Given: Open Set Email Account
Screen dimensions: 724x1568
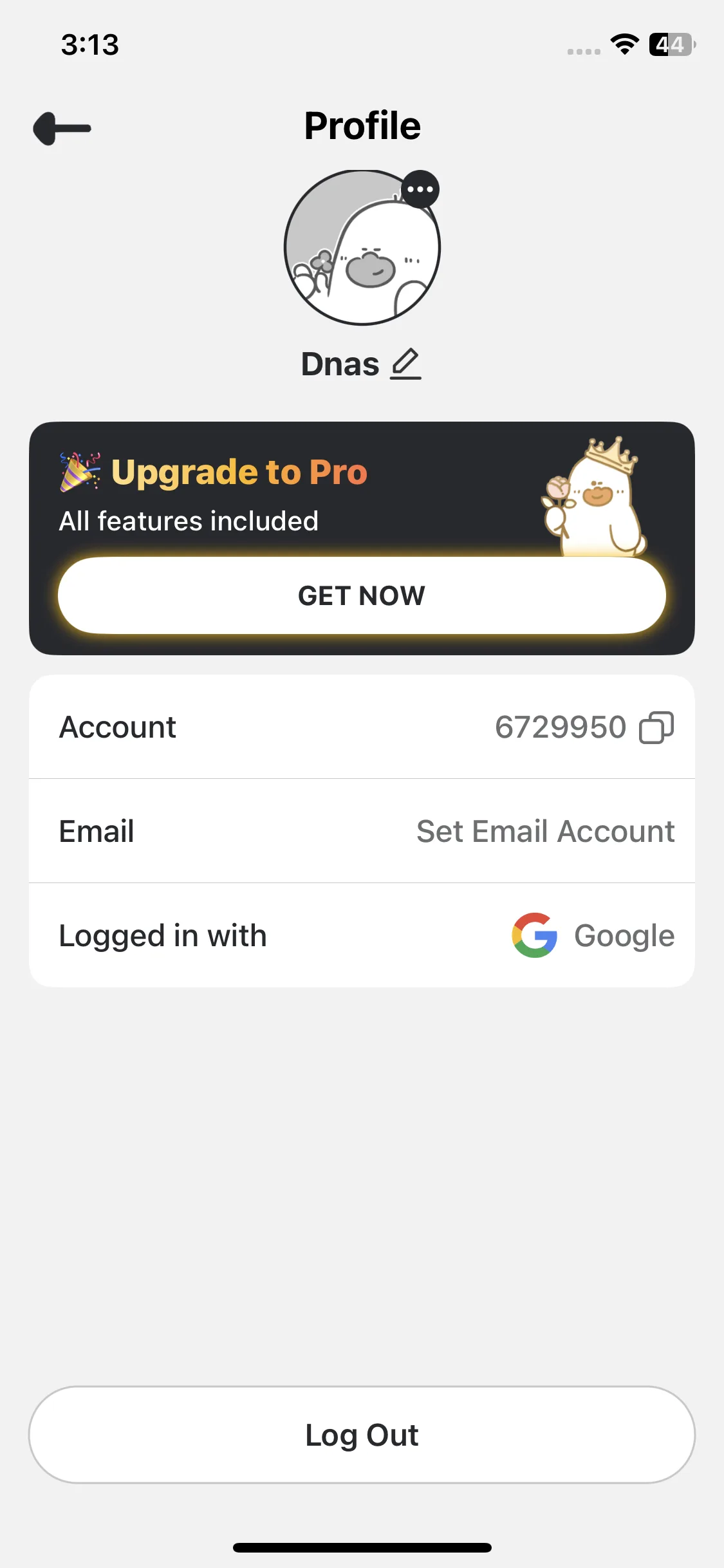Looking at the screenshot, I should (x=545, y=831).
